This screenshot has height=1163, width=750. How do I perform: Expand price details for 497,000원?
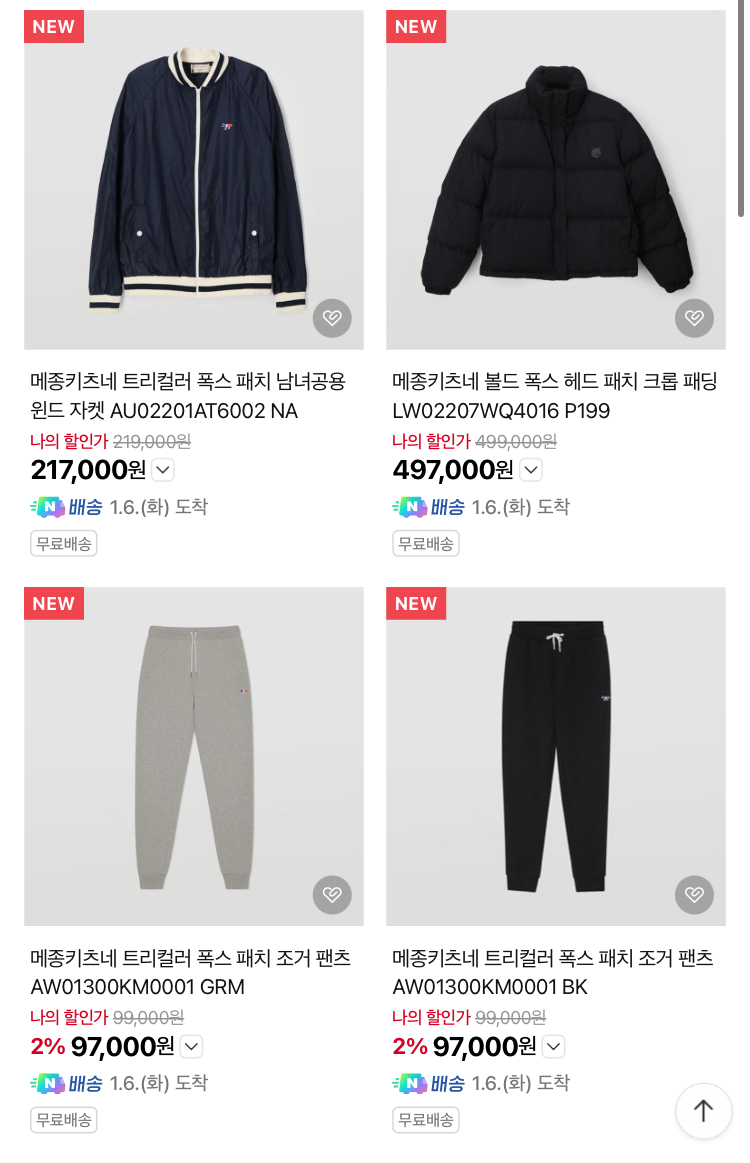(x=531, y=469)
